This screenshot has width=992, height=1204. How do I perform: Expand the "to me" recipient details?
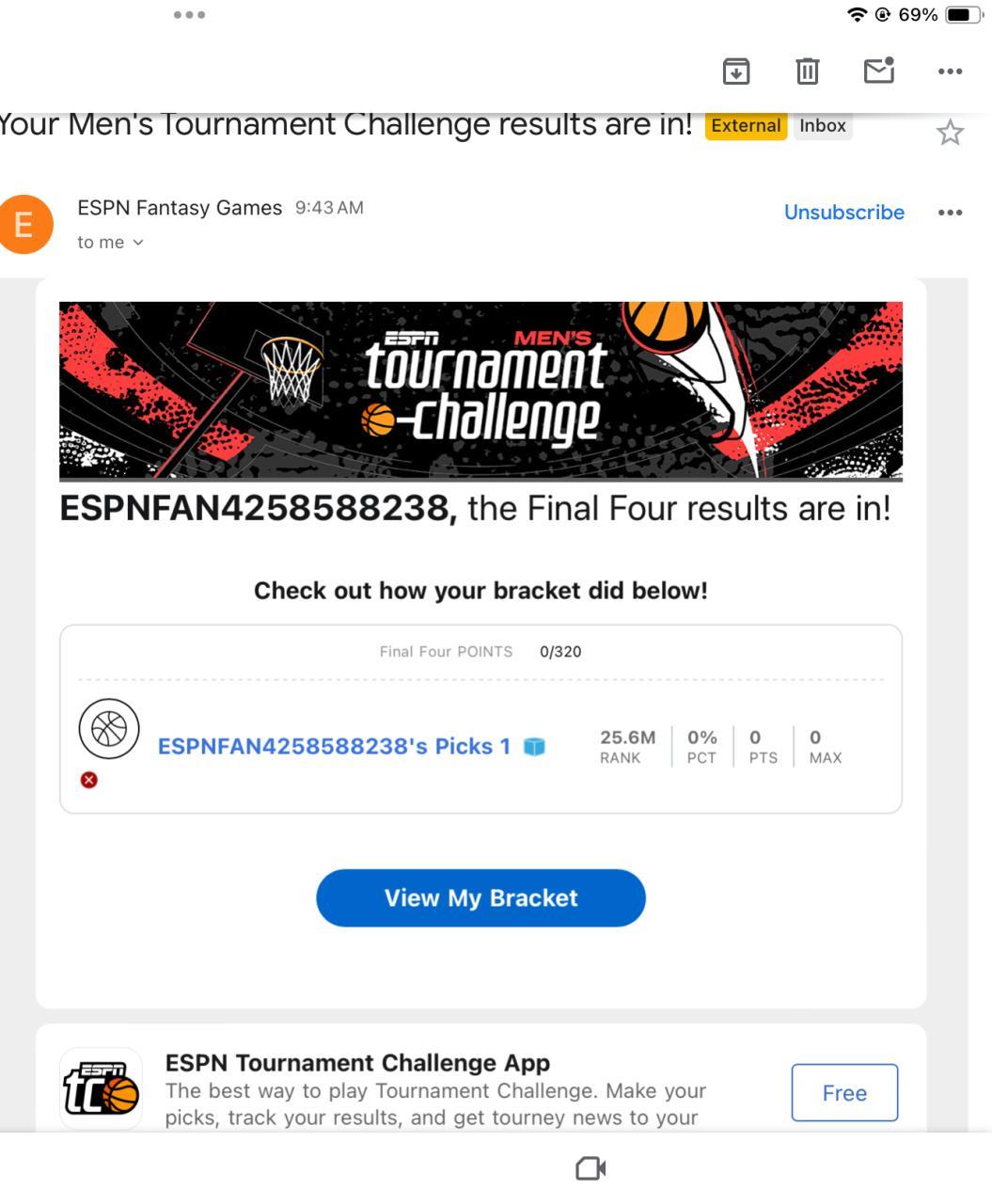pos(111,243)
